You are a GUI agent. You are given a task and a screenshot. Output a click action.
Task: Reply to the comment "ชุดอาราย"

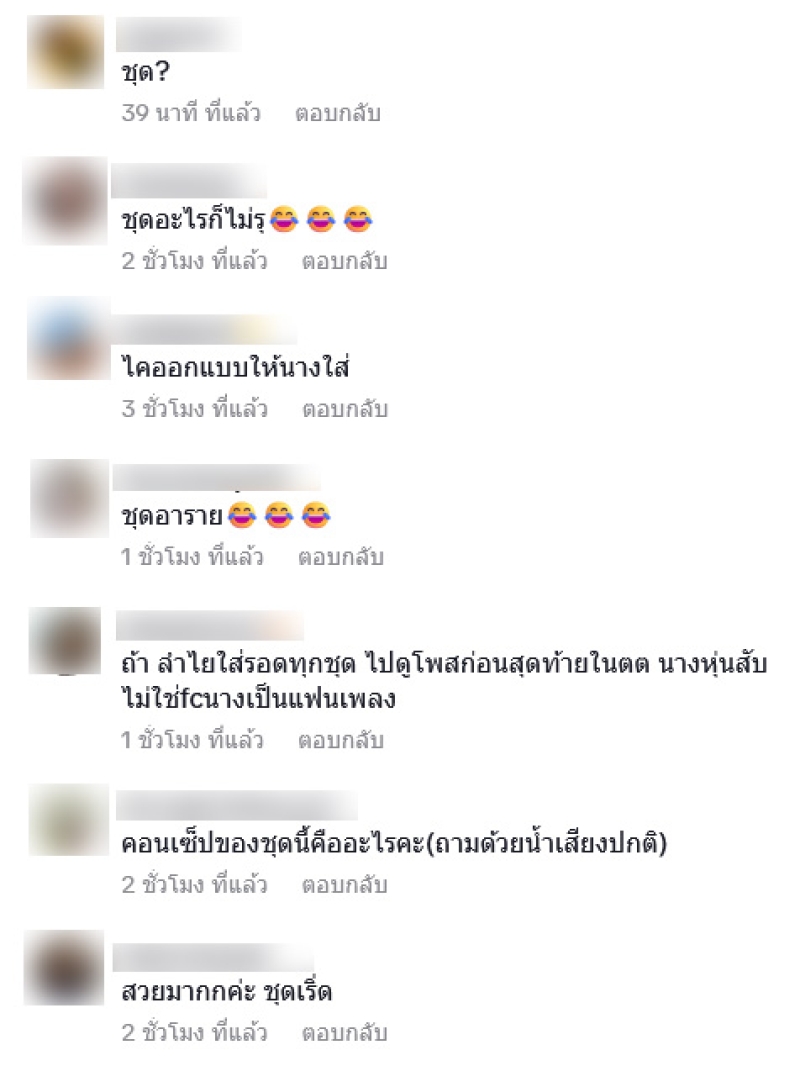point(340,557)
